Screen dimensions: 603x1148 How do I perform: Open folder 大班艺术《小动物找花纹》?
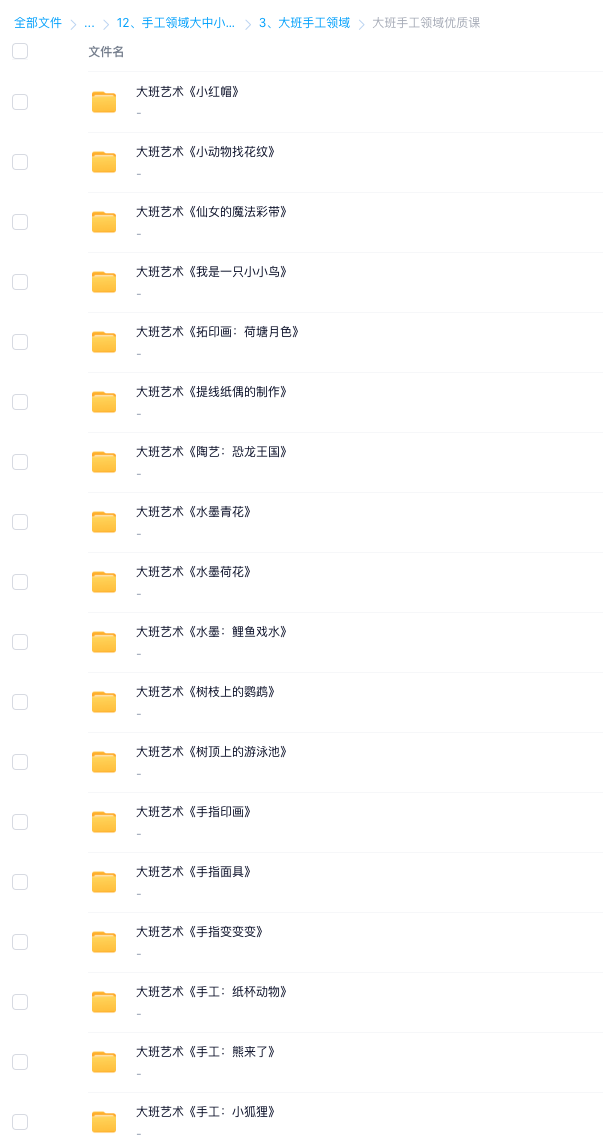206,152
